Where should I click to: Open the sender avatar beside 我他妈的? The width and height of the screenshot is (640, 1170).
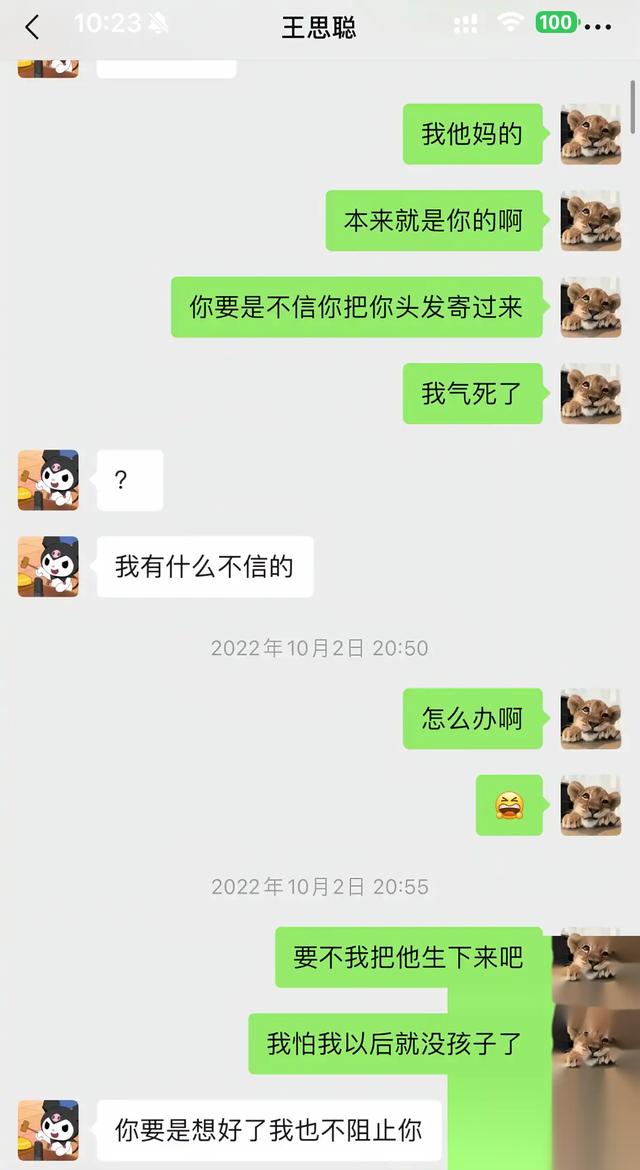point(590,134)
